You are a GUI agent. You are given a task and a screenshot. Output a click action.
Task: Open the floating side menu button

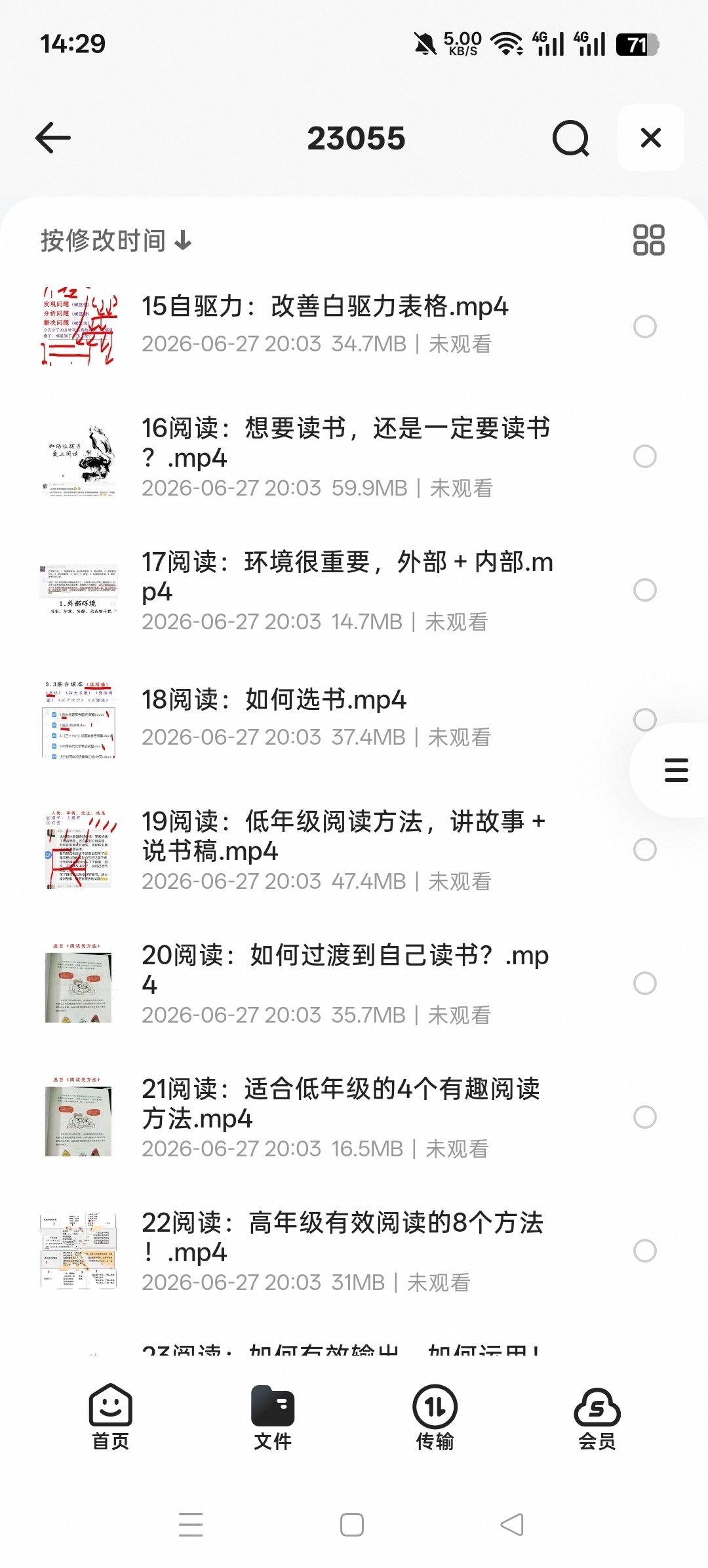(x=676, y=770)
